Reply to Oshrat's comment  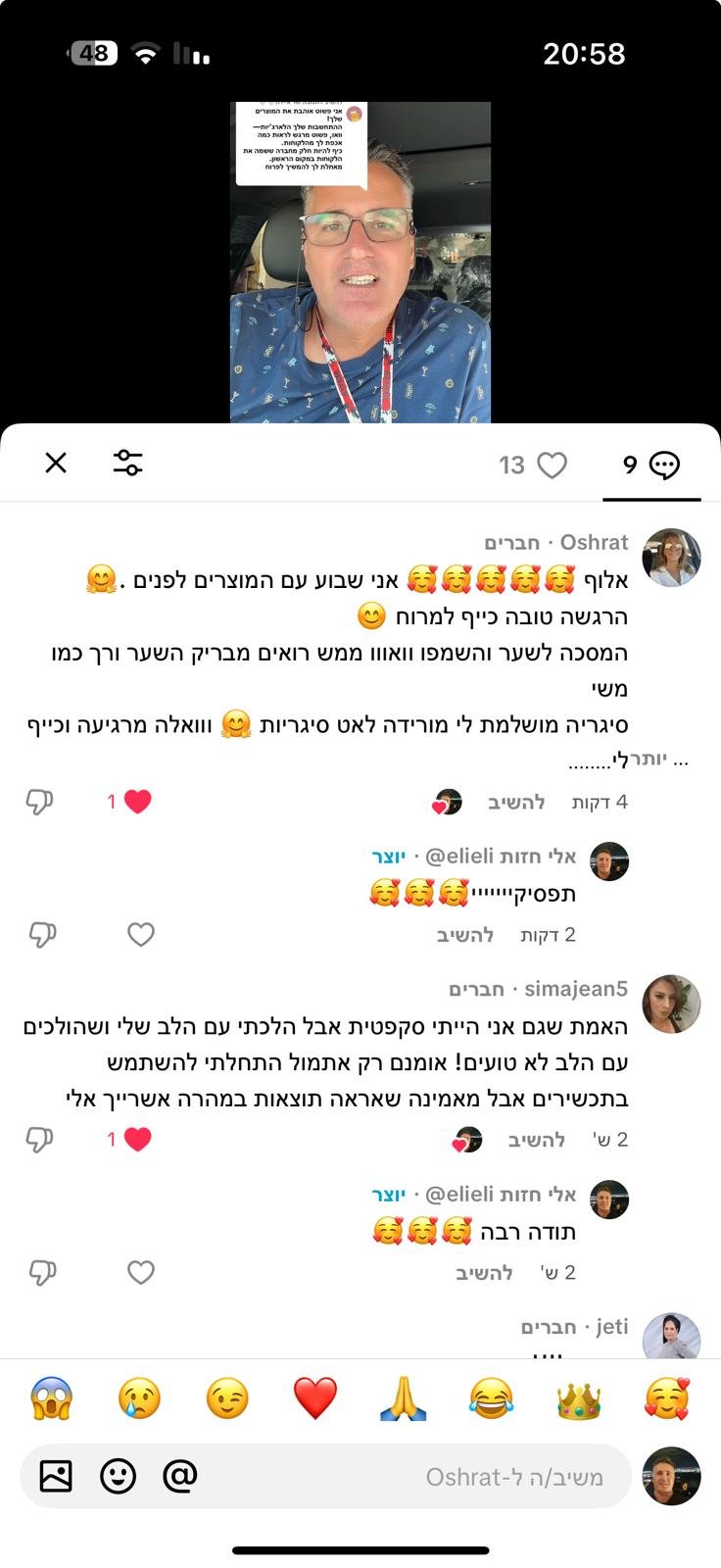point(516,802)
